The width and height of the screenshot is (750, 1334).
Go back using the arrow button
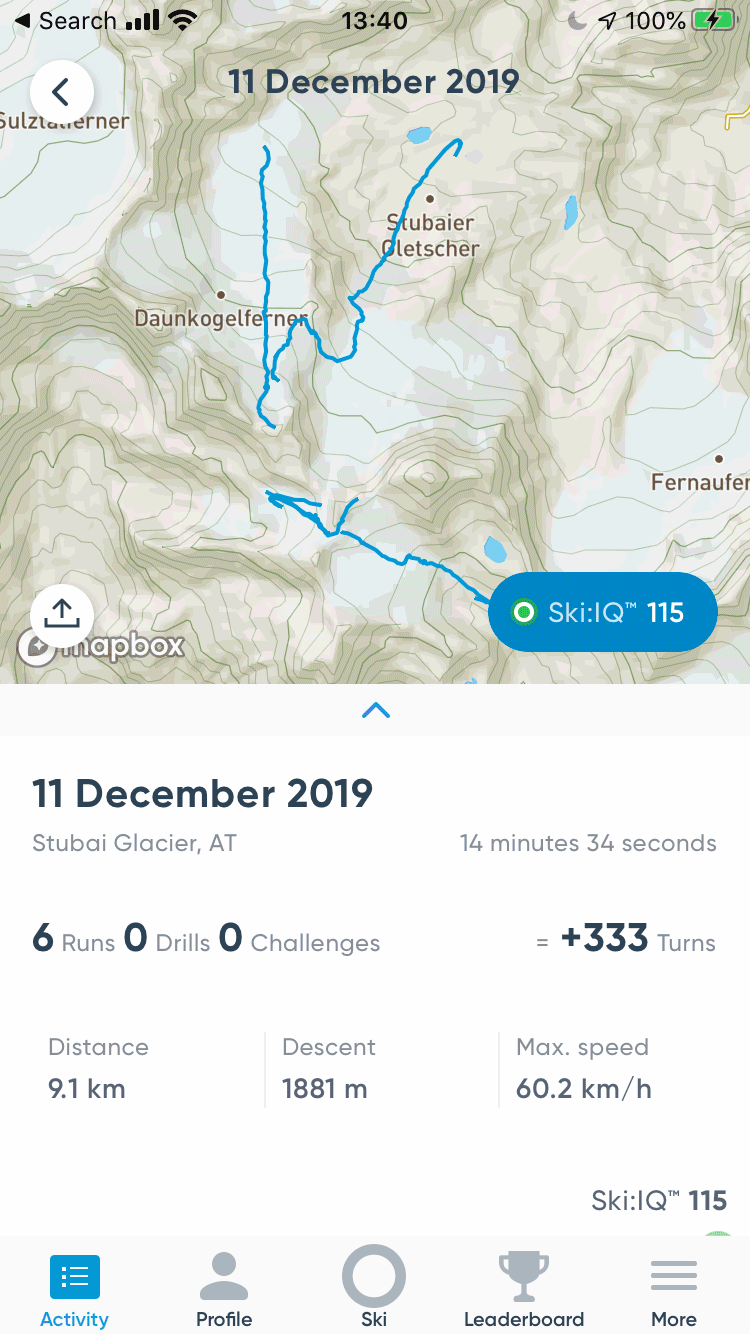point(62,92)
